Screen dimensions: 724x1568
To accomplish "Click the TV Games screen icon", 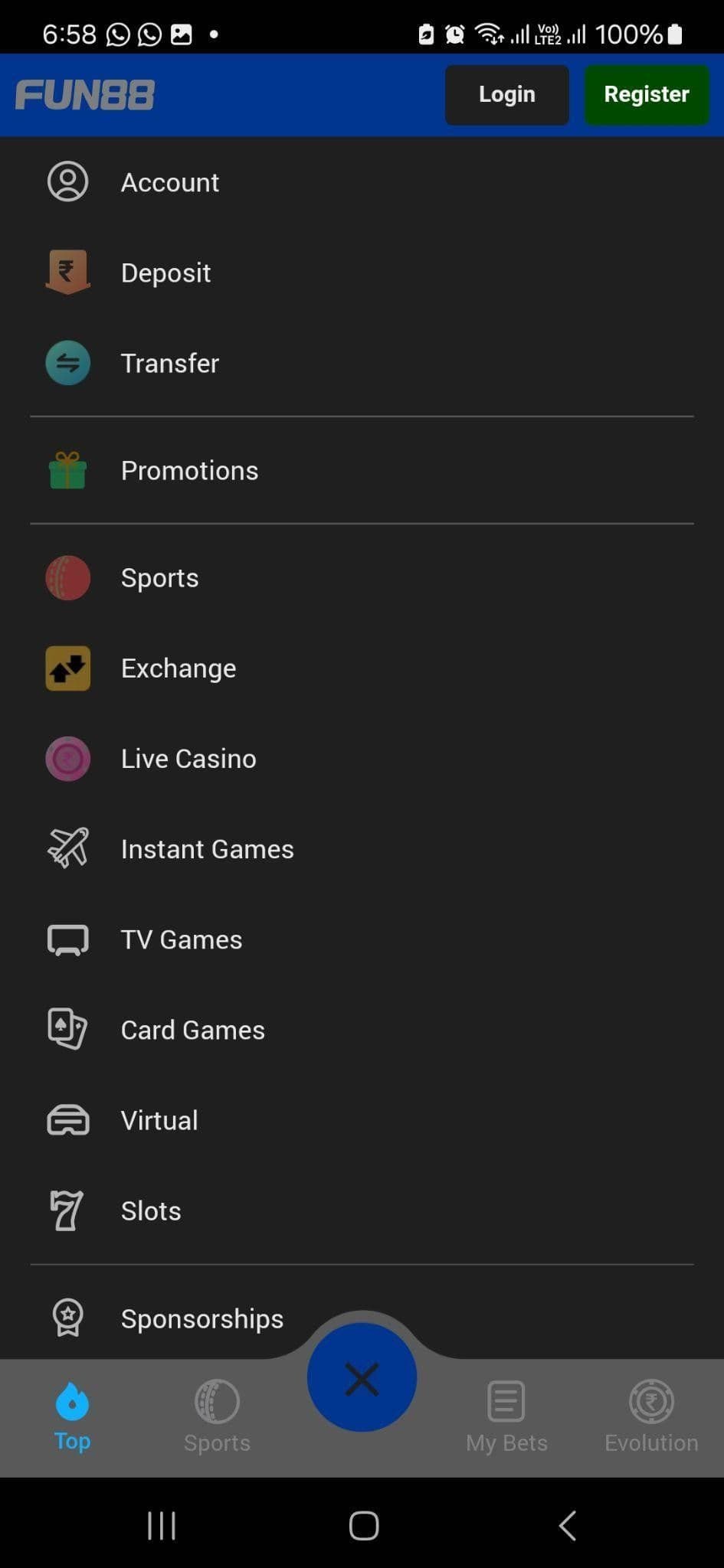I will pyautogui.click(x=68, y=939).
